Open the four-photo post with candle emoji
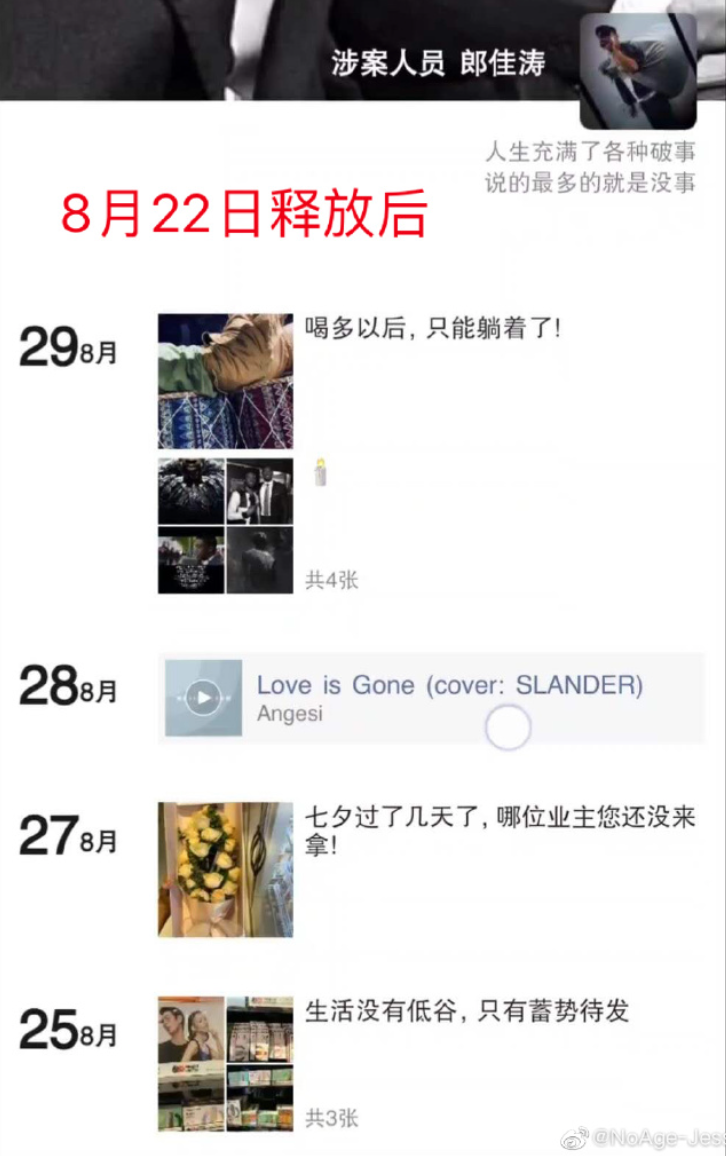 pos(225,526)
